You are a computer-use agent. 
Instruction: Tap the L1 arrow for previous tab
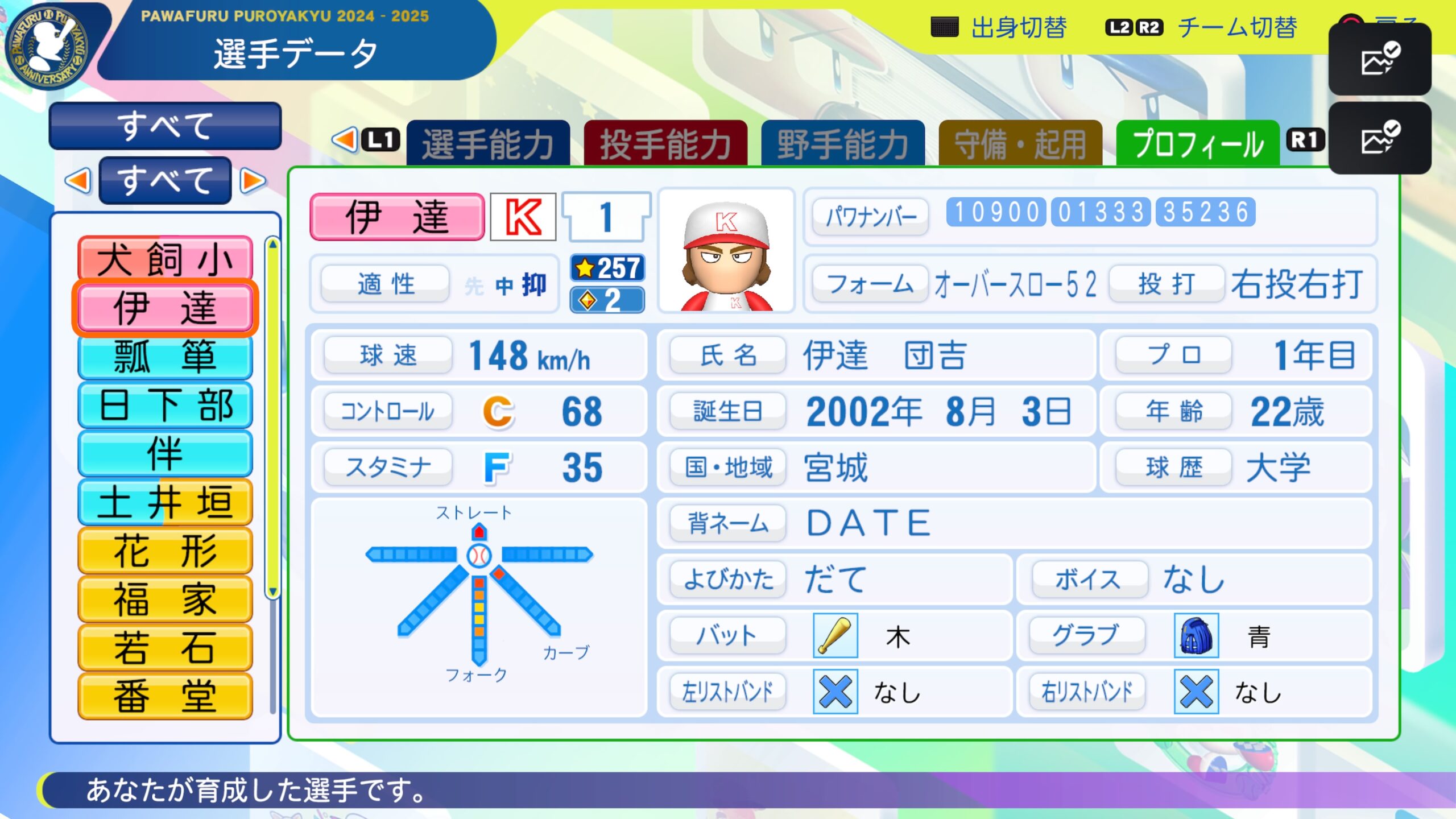[x=365, y=140]
